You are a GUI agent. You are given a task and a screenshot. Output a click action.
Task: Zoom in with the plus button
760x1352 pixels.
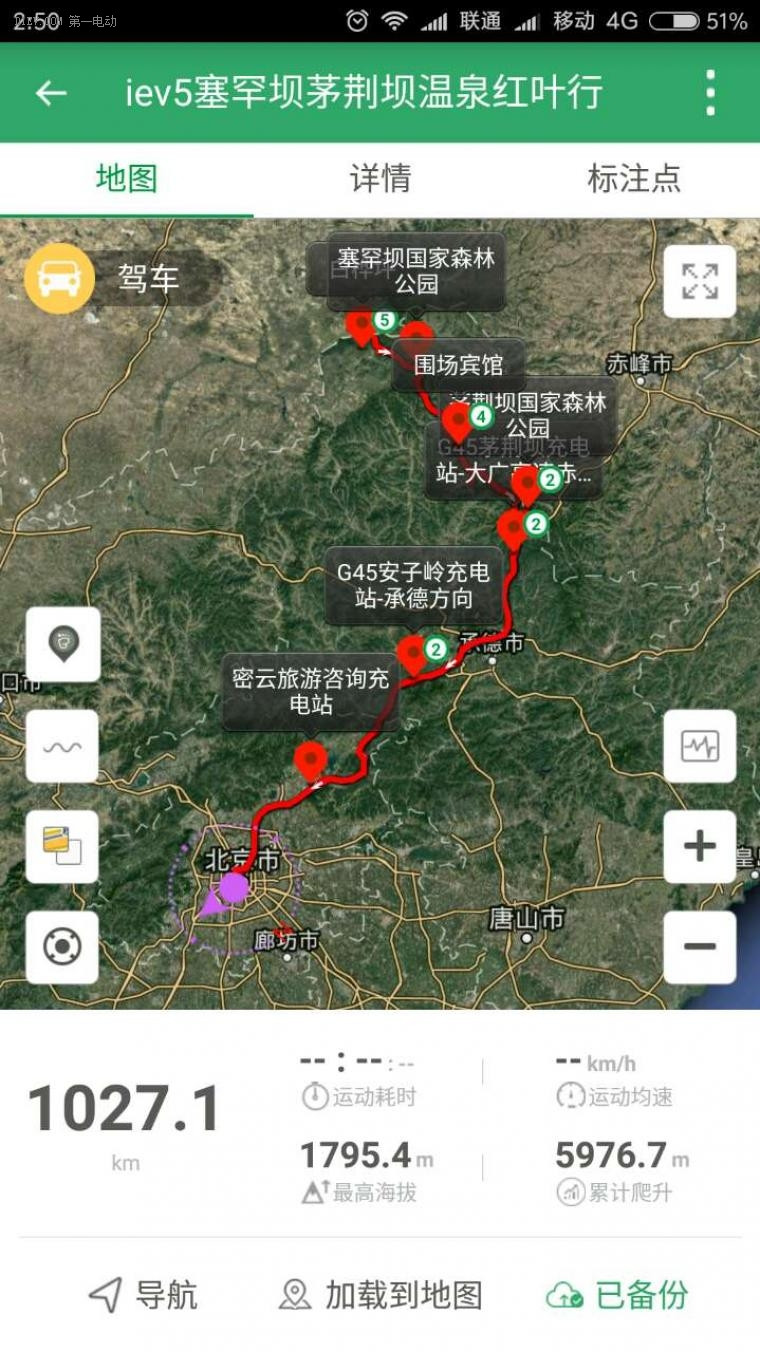(x=700, y=847)
